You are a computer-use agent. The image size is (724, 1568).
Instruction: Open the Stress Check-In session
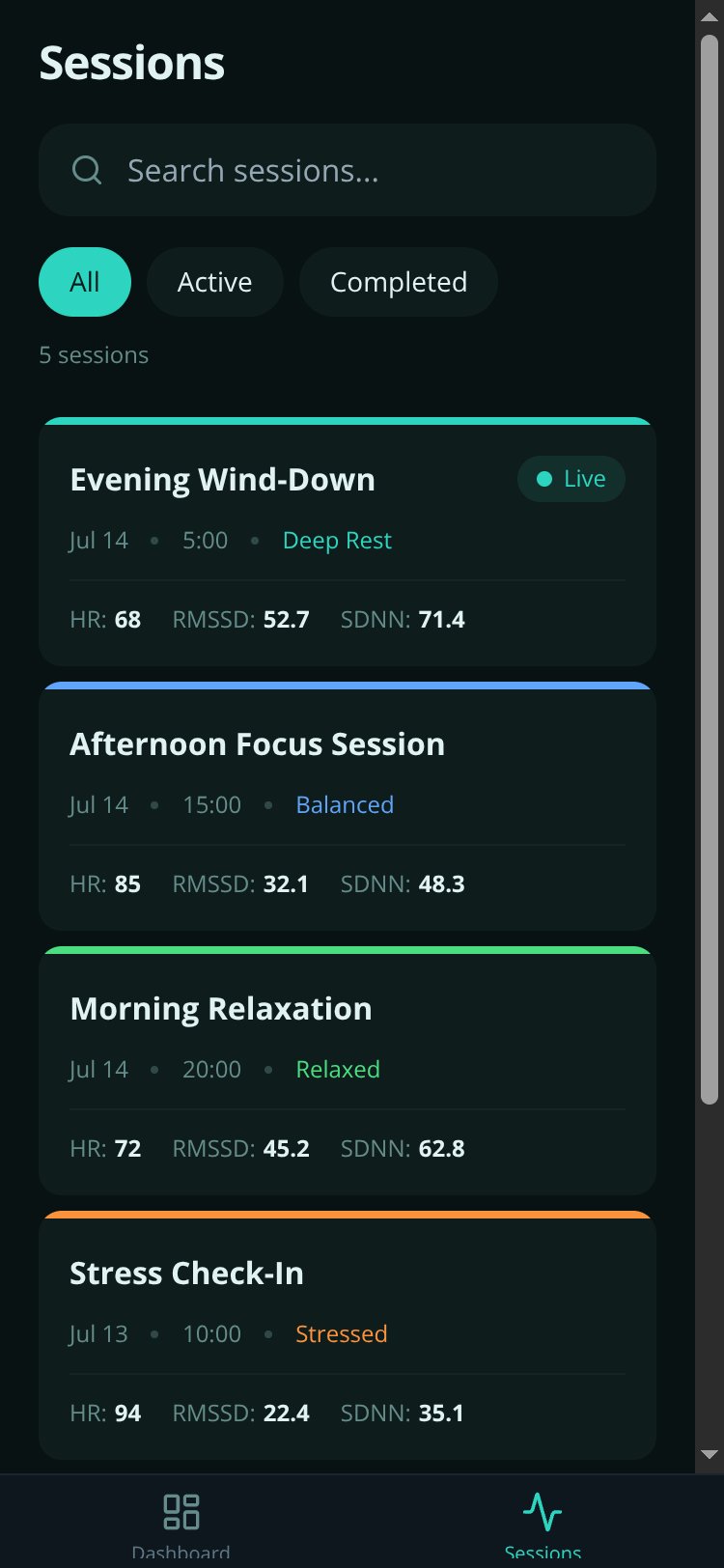click(x=348, y=1335)
